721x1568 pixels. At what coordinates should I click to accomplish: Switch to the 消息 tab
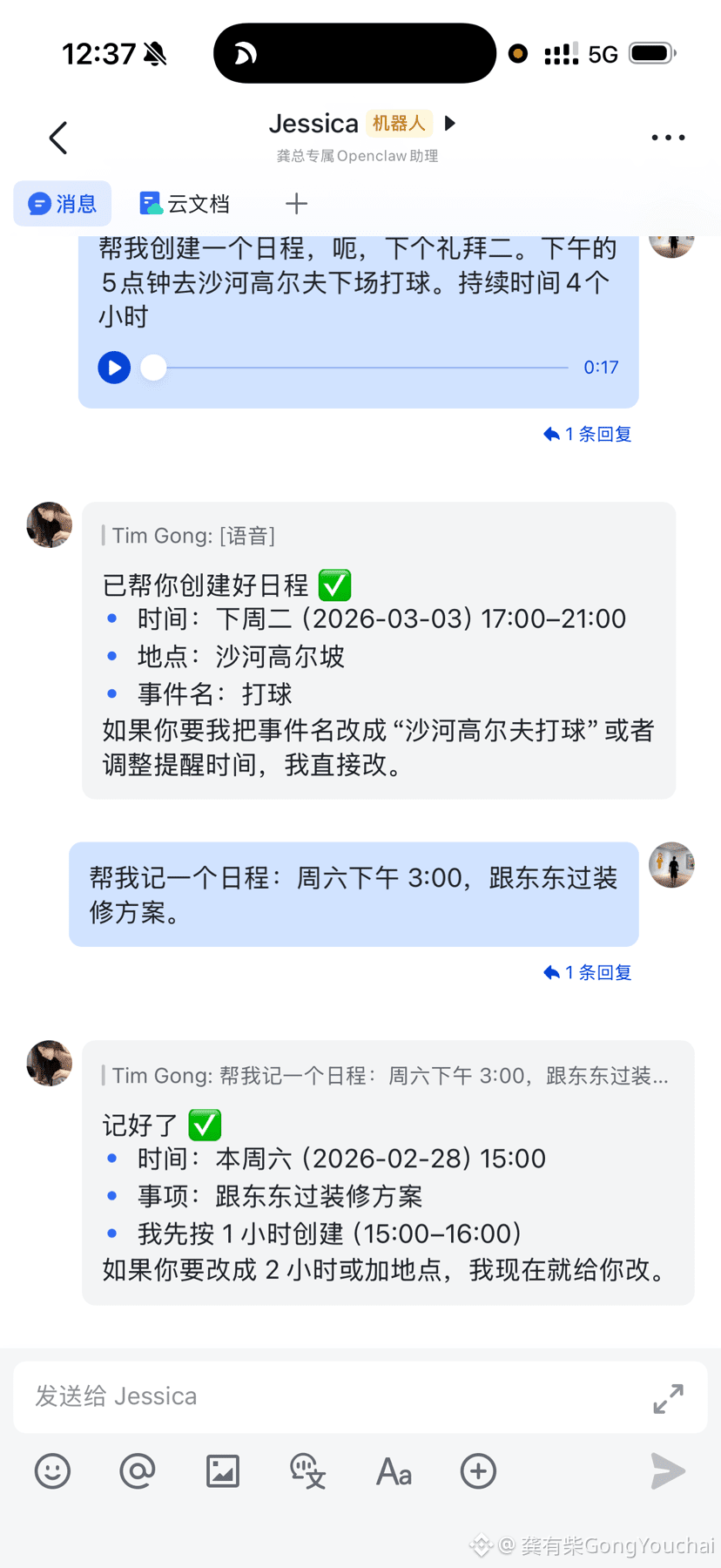click(x=63, y=204)
